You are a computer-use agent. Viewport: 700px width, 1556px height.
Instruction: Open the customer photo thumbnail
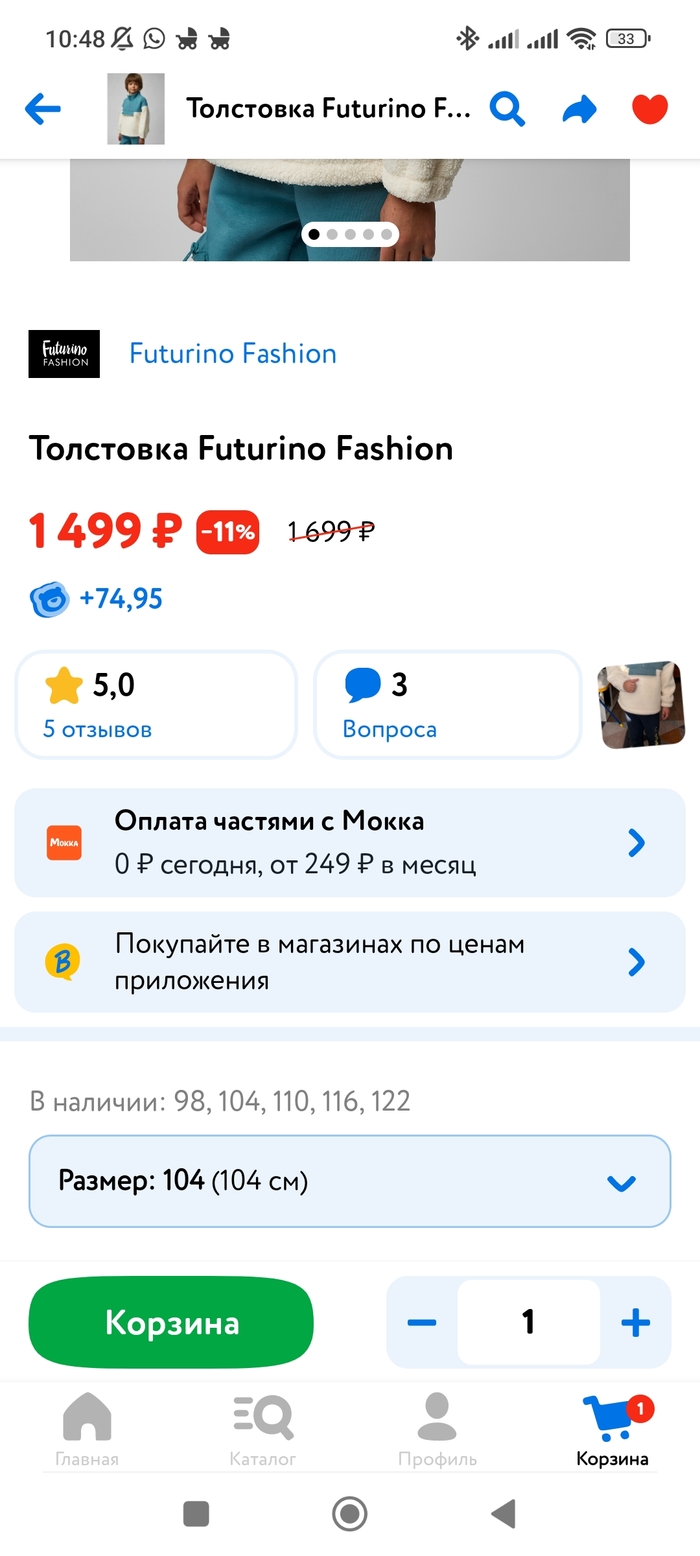pos(641,704)
